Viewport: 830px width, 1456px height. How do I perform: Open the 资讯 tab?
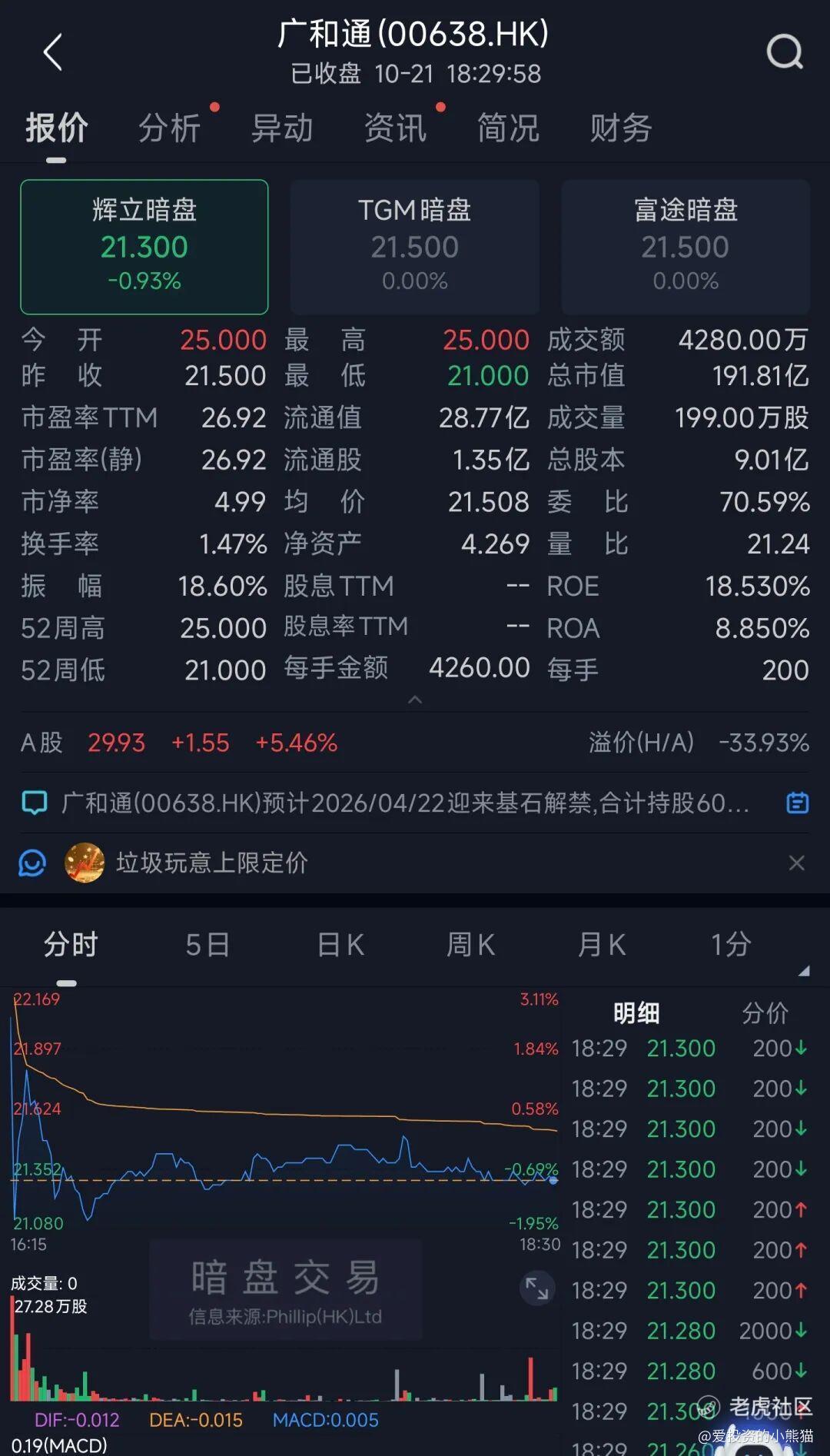tap(395, 128)
